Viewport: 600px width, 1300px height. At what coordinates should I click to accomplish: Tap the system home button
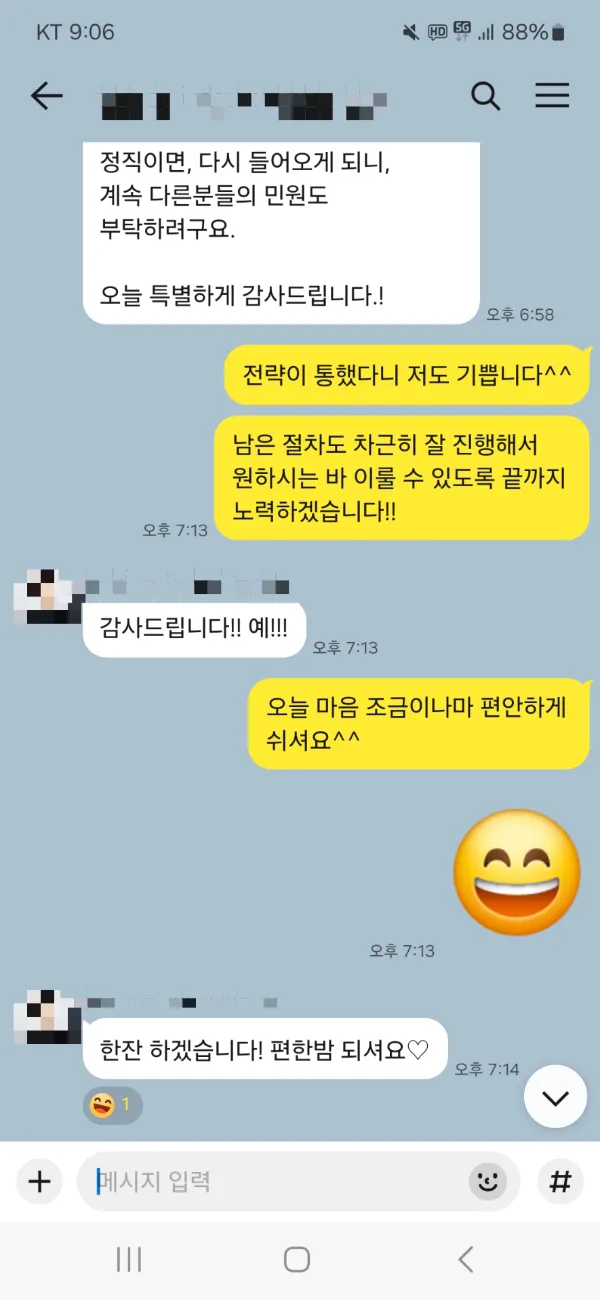[x=297, y=1259]
